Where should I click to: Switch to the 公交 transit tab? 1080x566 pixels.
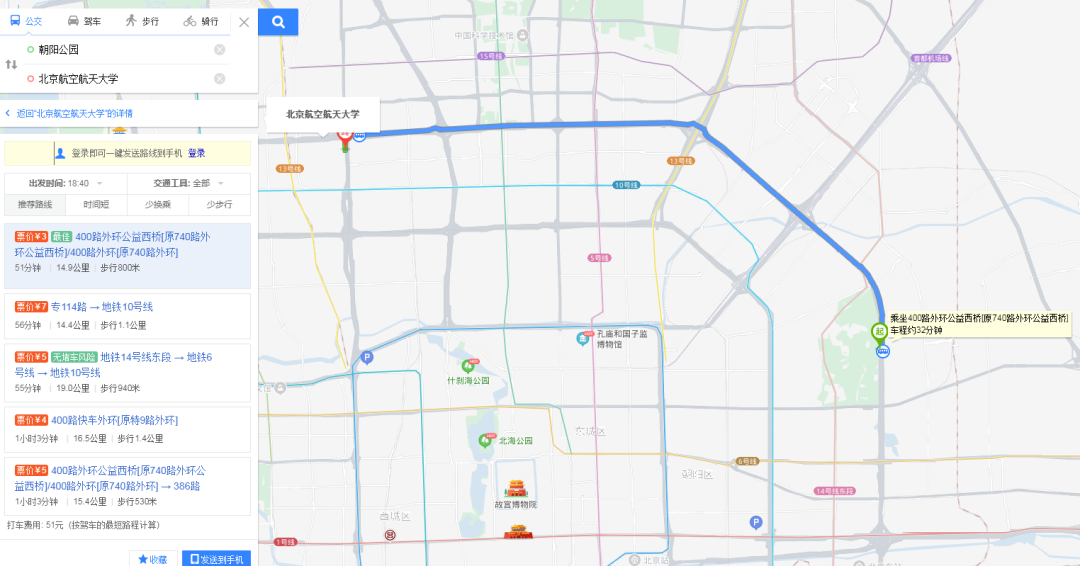(x=27, y=21)
